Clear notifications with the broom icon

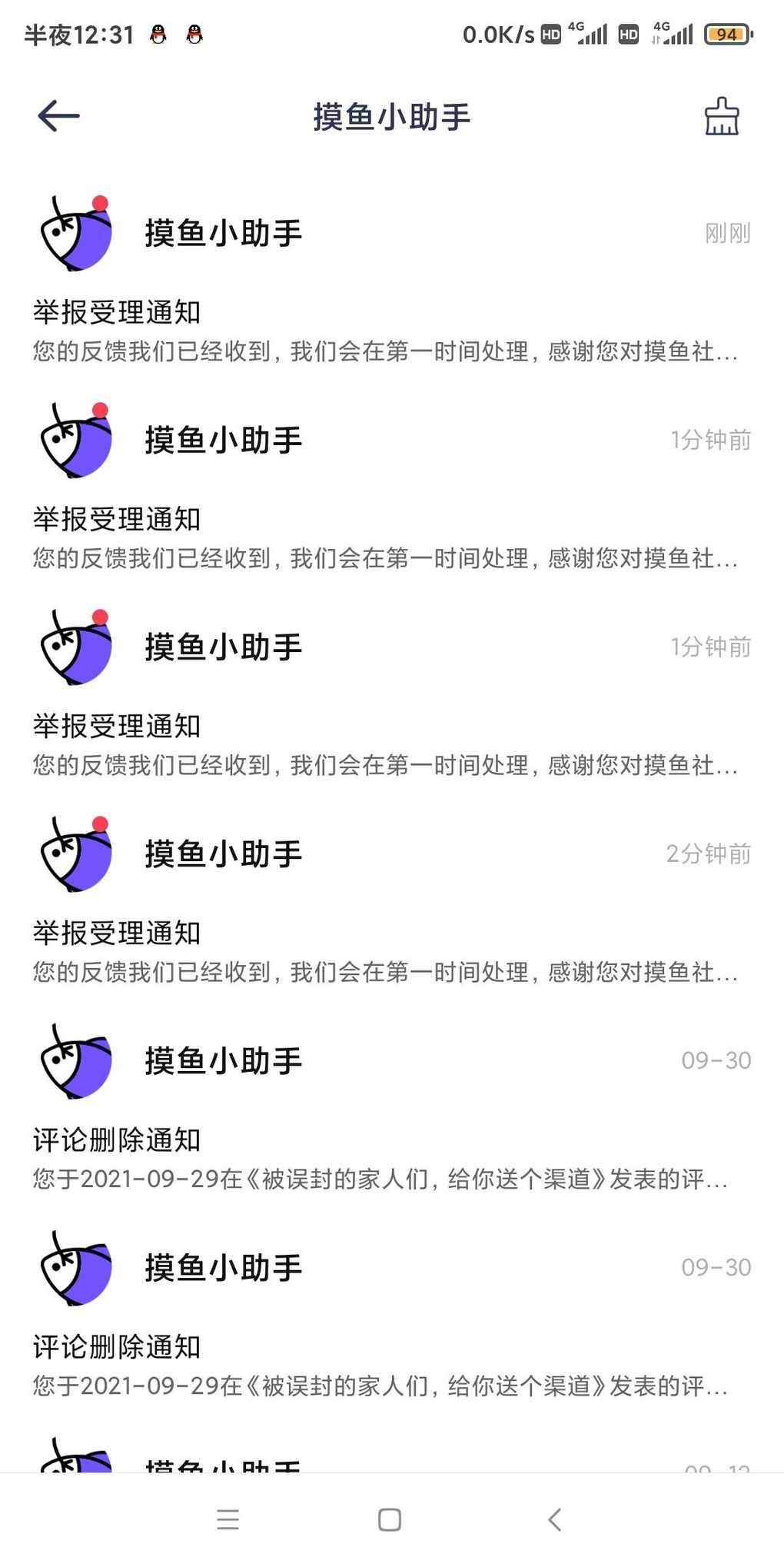click(722, 116)
